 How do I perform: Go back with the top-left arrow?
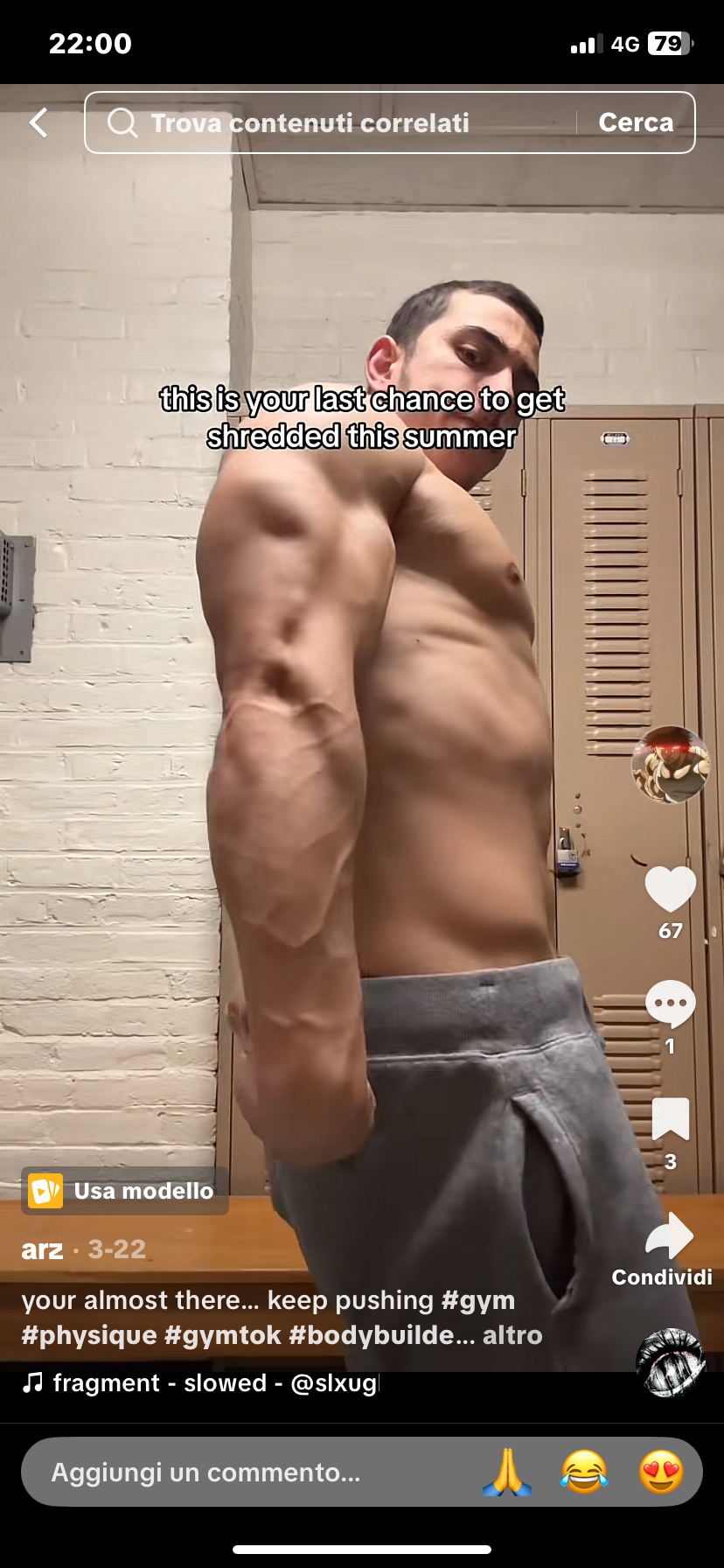(x=38, y=122)
